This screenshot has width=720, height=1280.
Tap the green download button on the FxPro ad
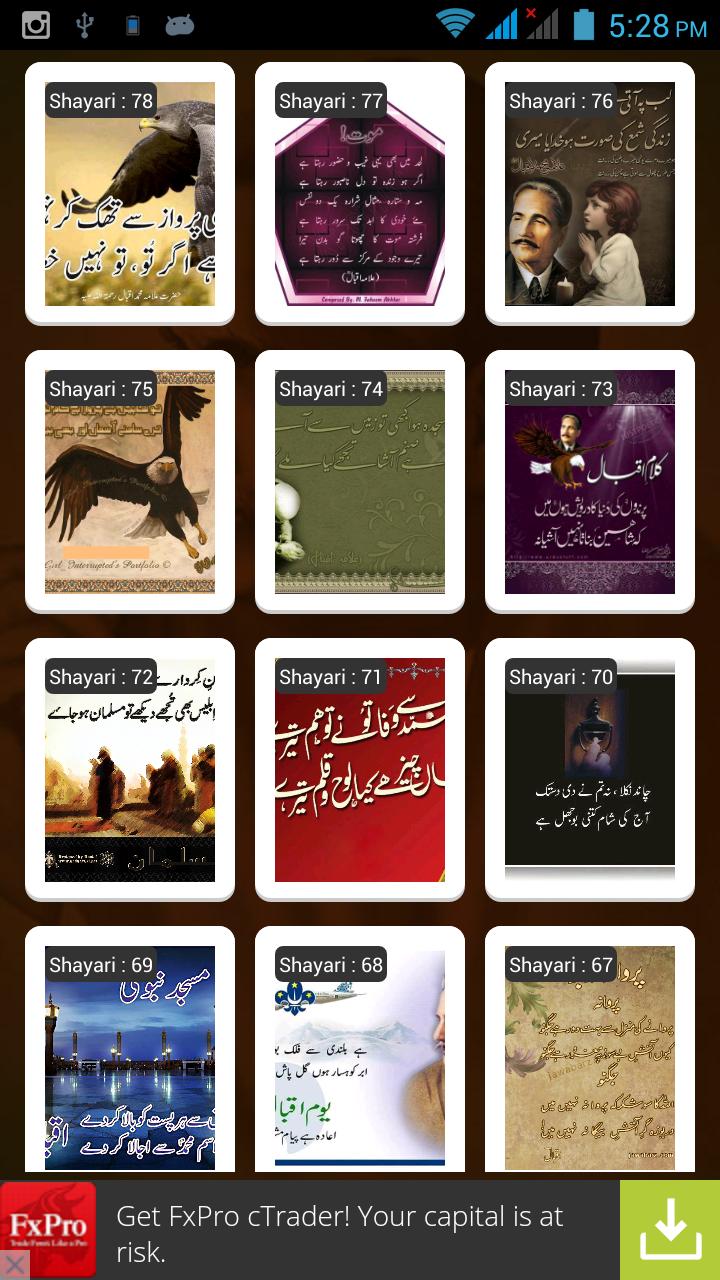pyautogui.click(x=669, y=1229)
